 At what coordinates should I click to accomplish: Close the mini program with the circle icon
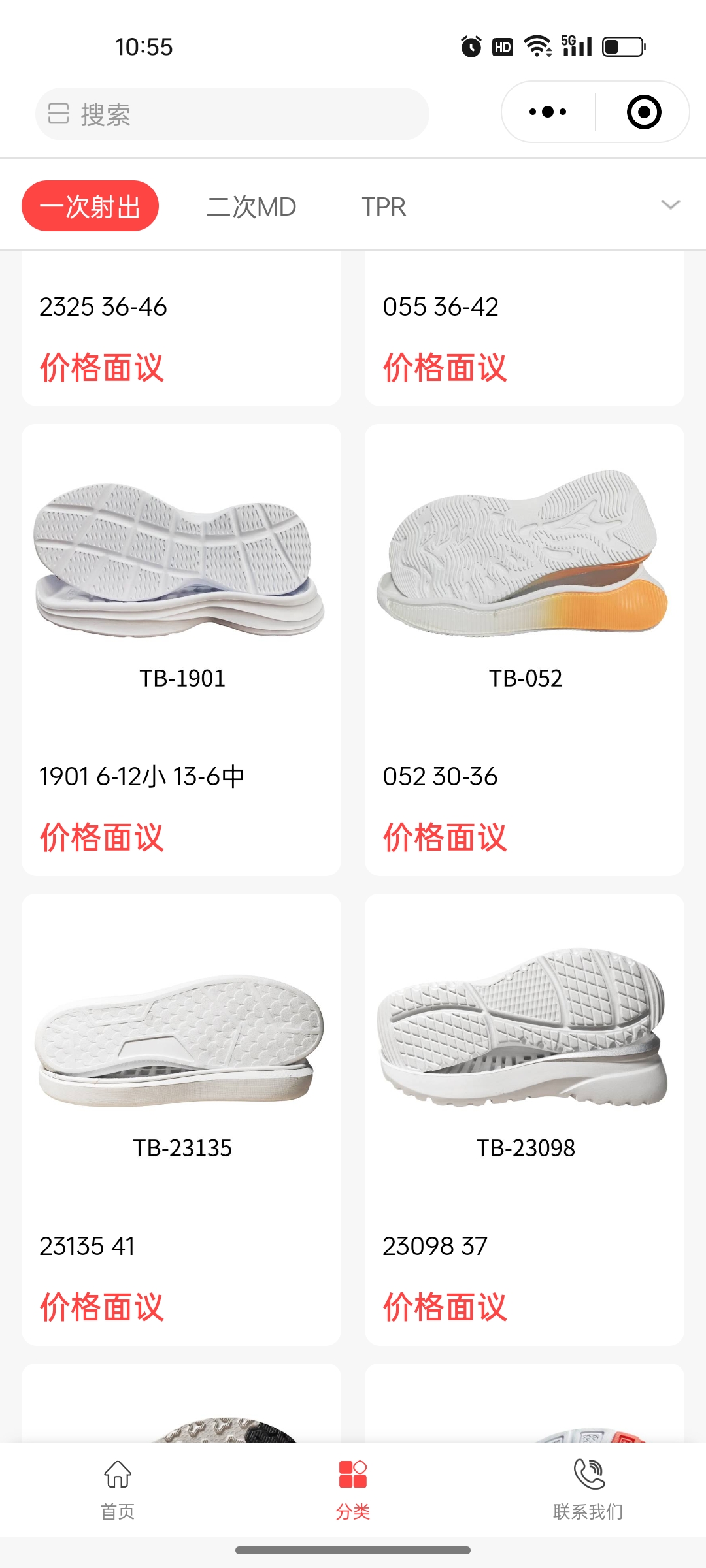[x=643, y=112]
